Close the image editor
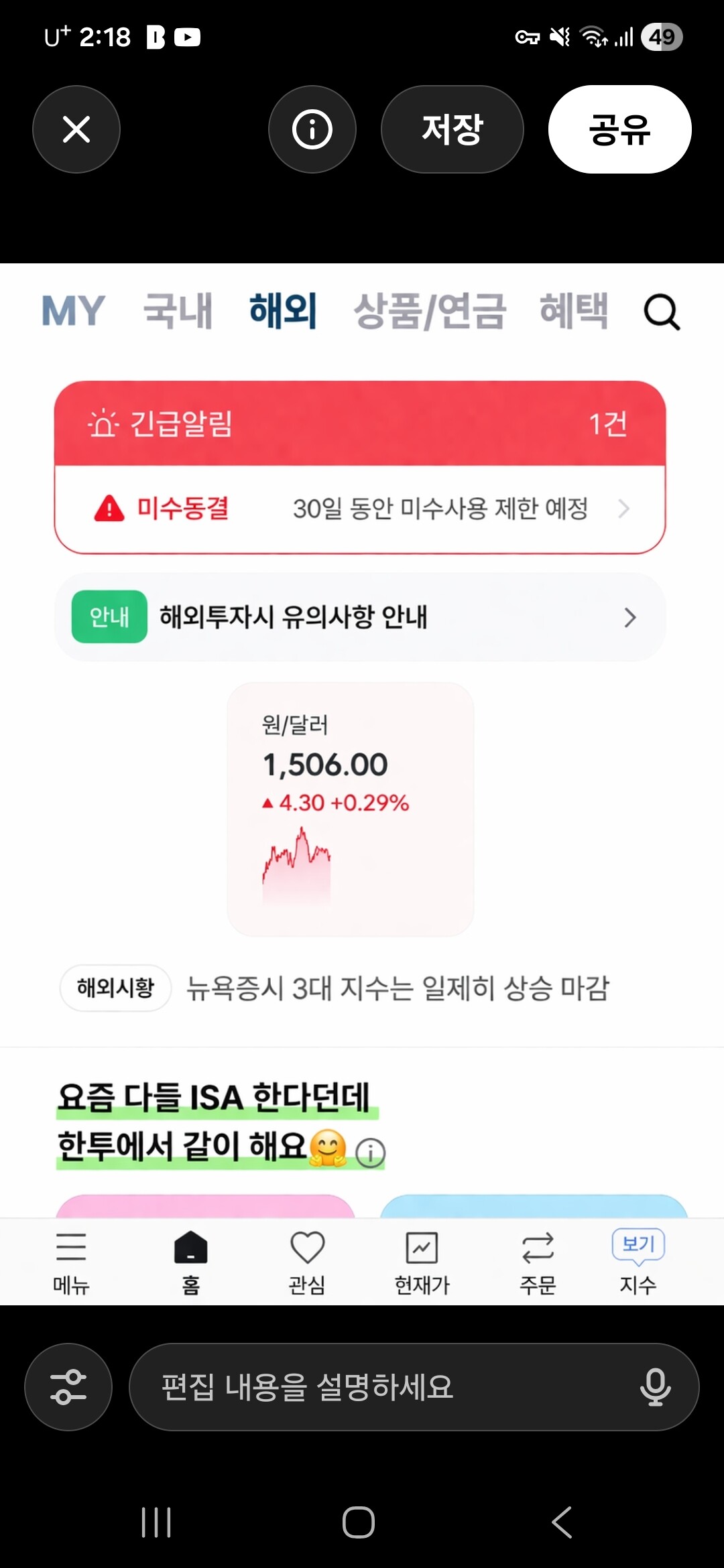724x1568 pixels. click(x=76, y=129)
